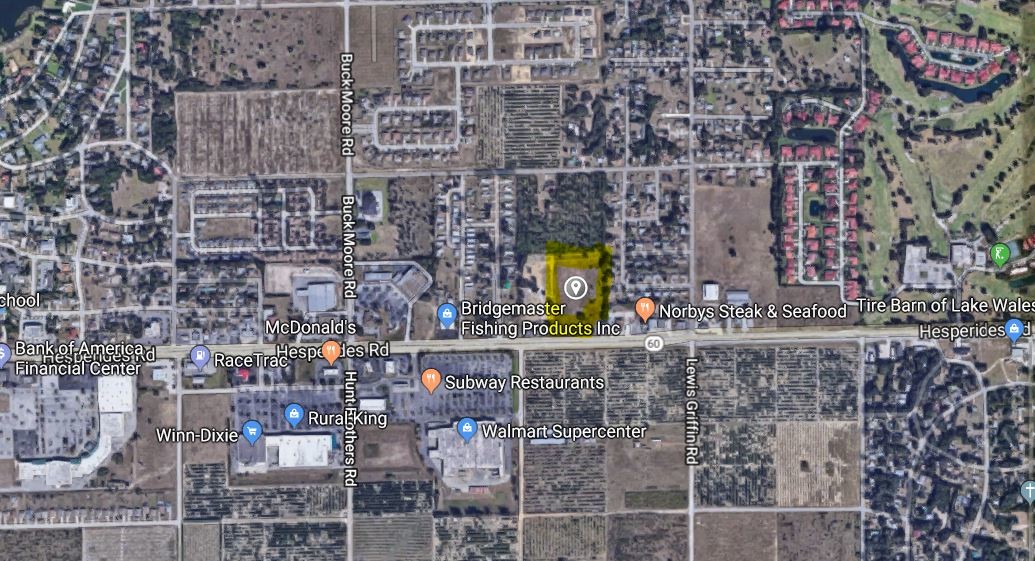Open Norbys Steak & Seafood place marker
Image resolution: width=1035 pixels, height=561 pixels.
(645, 311)
